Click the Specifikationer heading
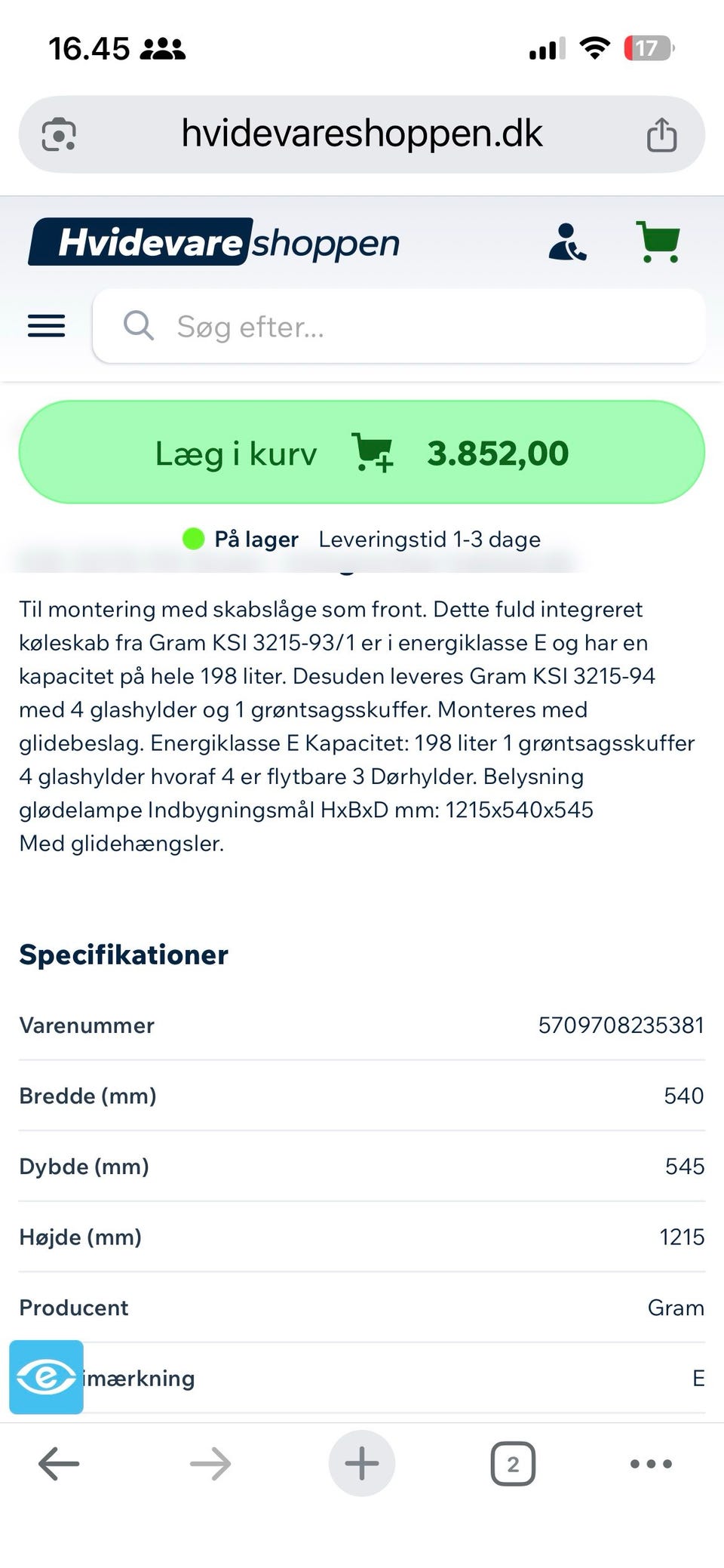 coord(123,954)
